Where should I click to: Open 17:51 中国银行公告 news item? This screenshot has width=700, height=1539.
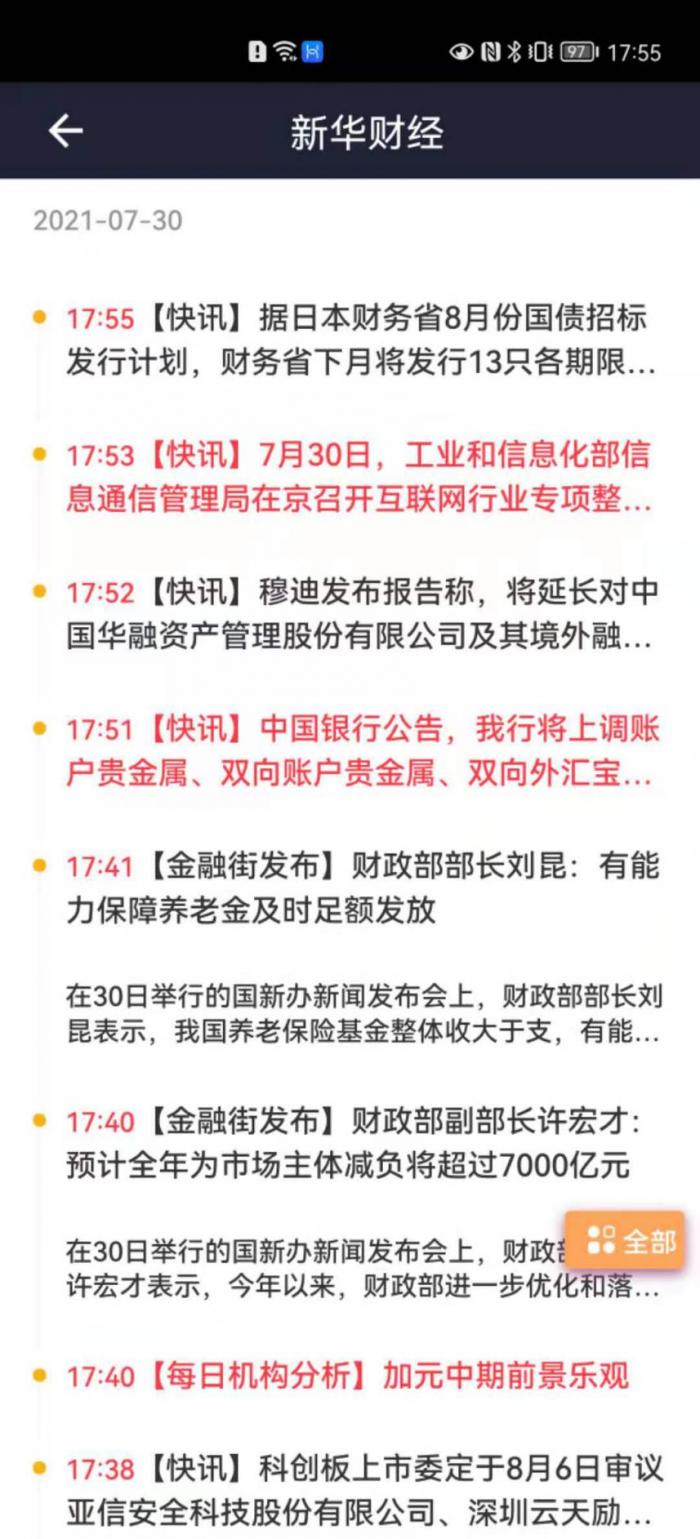(360, 750)
